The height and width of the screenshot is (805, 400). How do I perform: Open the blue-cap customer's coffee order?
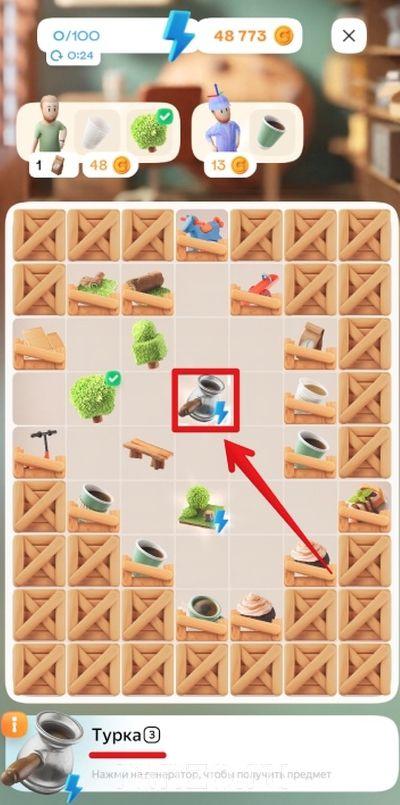(x=247, y=132)
